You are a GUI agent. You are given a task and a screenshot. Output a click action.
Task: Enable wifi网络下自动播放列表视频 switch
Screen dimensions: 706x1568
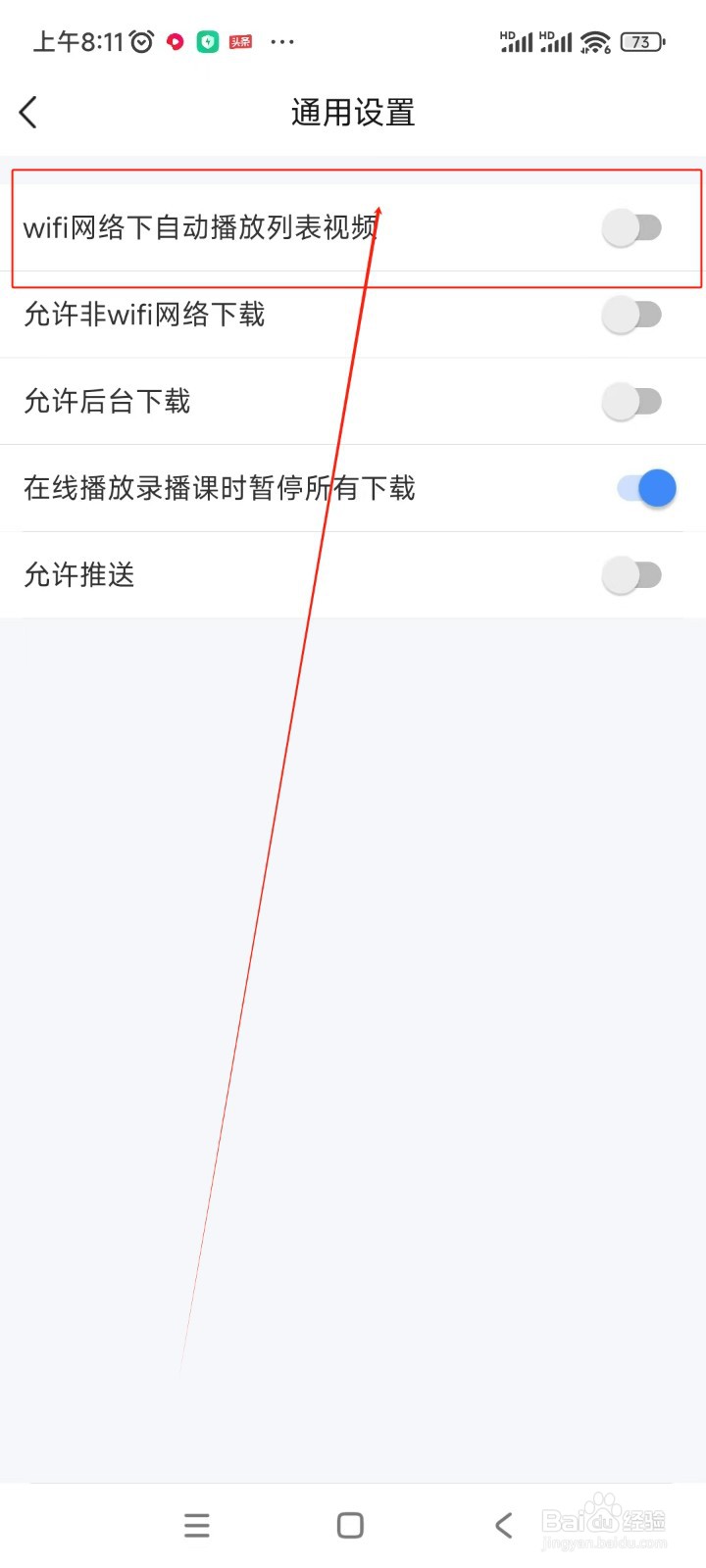[x=632, y=226]
